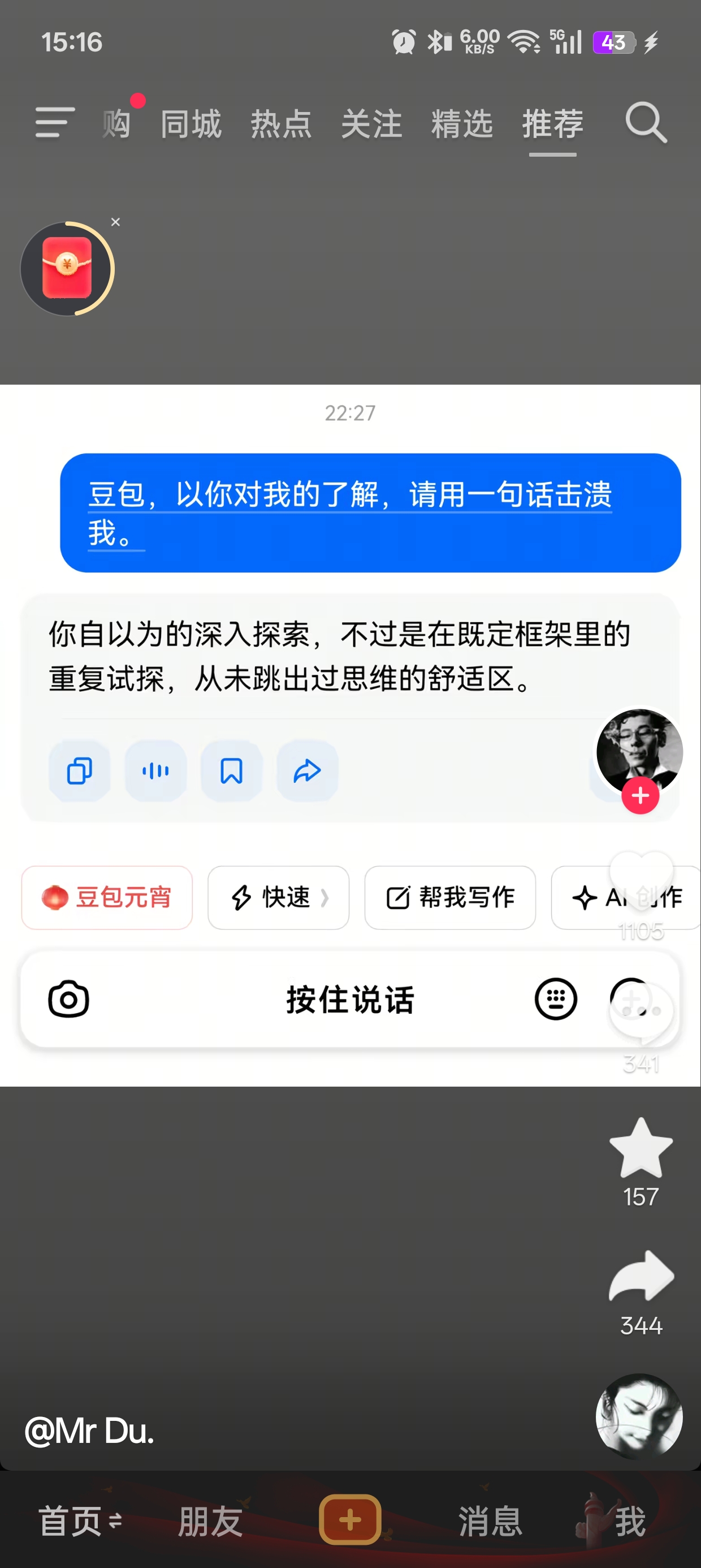
Task: Open the spinning music disc
Action: [639, 1416]
